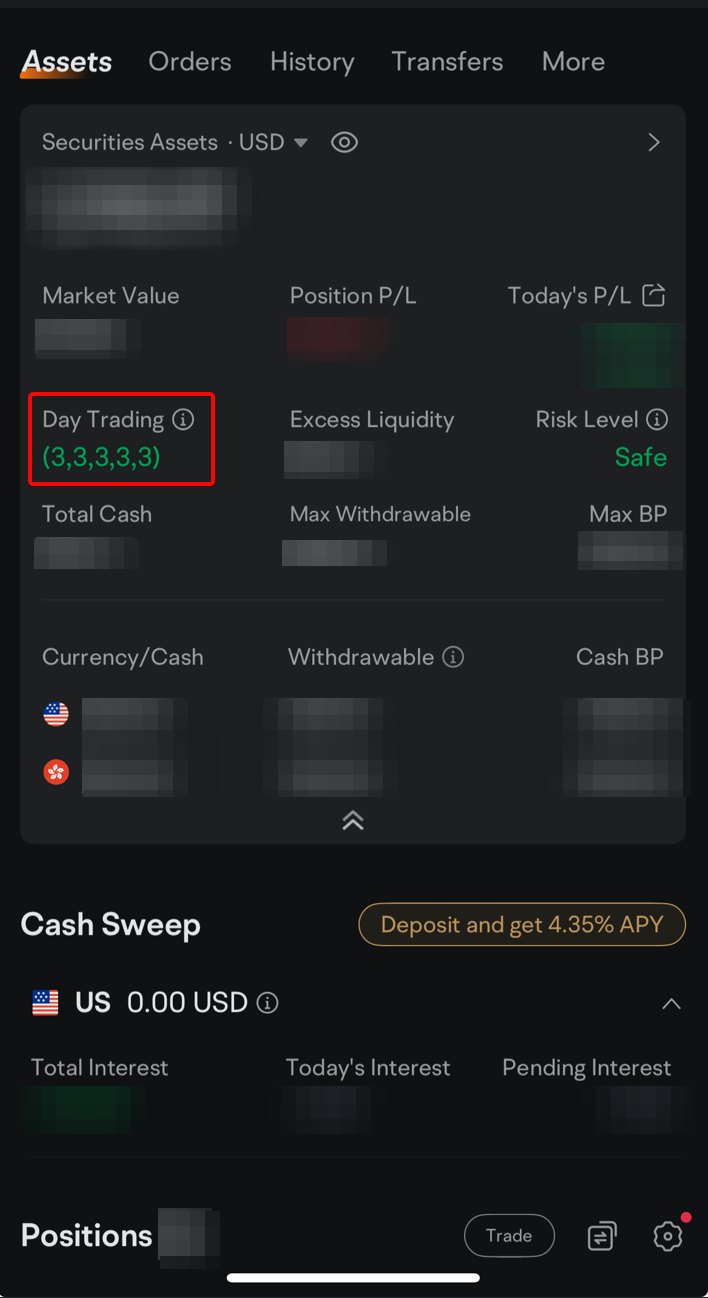Switch to the Orders tab
The image size is (708, 1298).
[190, 62]
